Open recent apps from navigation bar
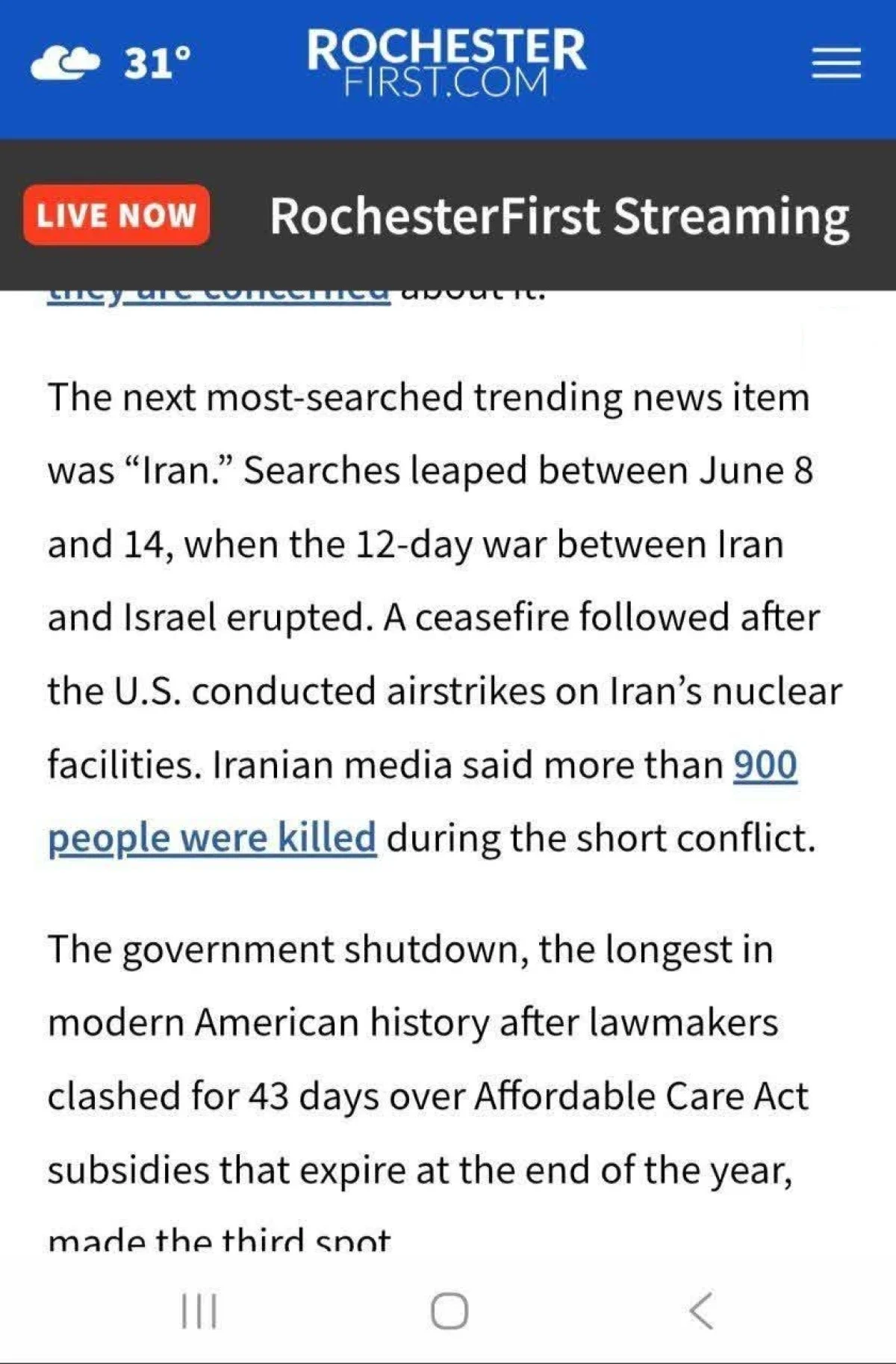Screen dimensions: 896x1364 click(199, 1311)
